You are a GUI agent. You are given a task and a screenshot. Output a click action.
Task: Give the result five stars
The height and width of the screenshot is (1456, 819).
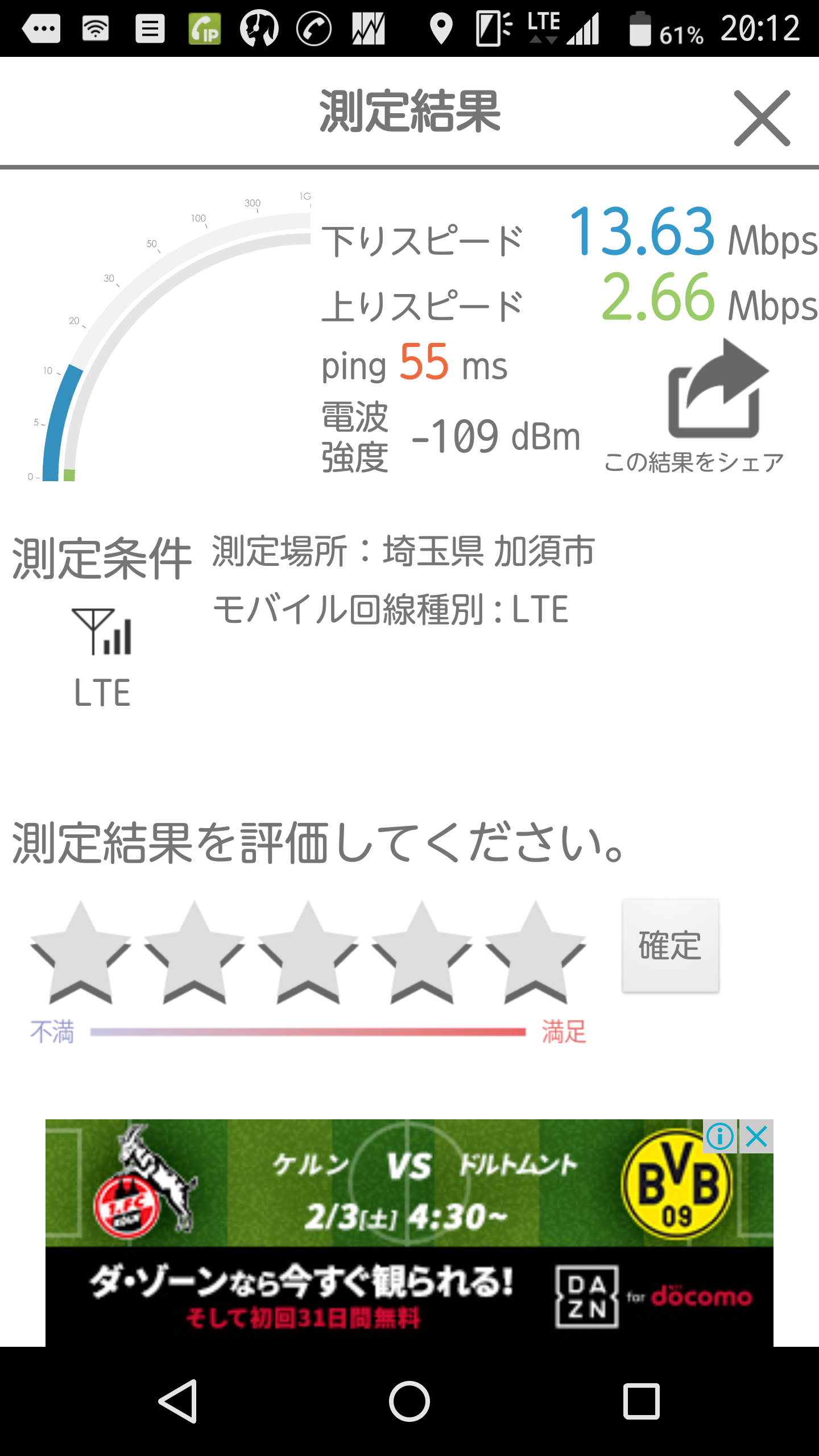click(535, 953)
